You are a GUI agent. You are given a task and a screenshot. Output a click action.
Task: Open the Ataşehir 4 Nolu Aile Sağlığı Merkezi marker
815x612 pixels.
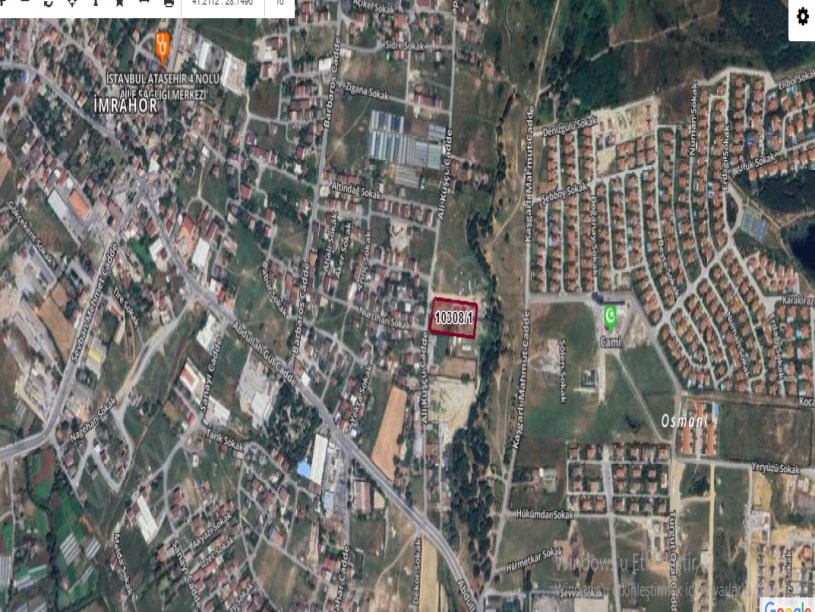tap(162, 45)
